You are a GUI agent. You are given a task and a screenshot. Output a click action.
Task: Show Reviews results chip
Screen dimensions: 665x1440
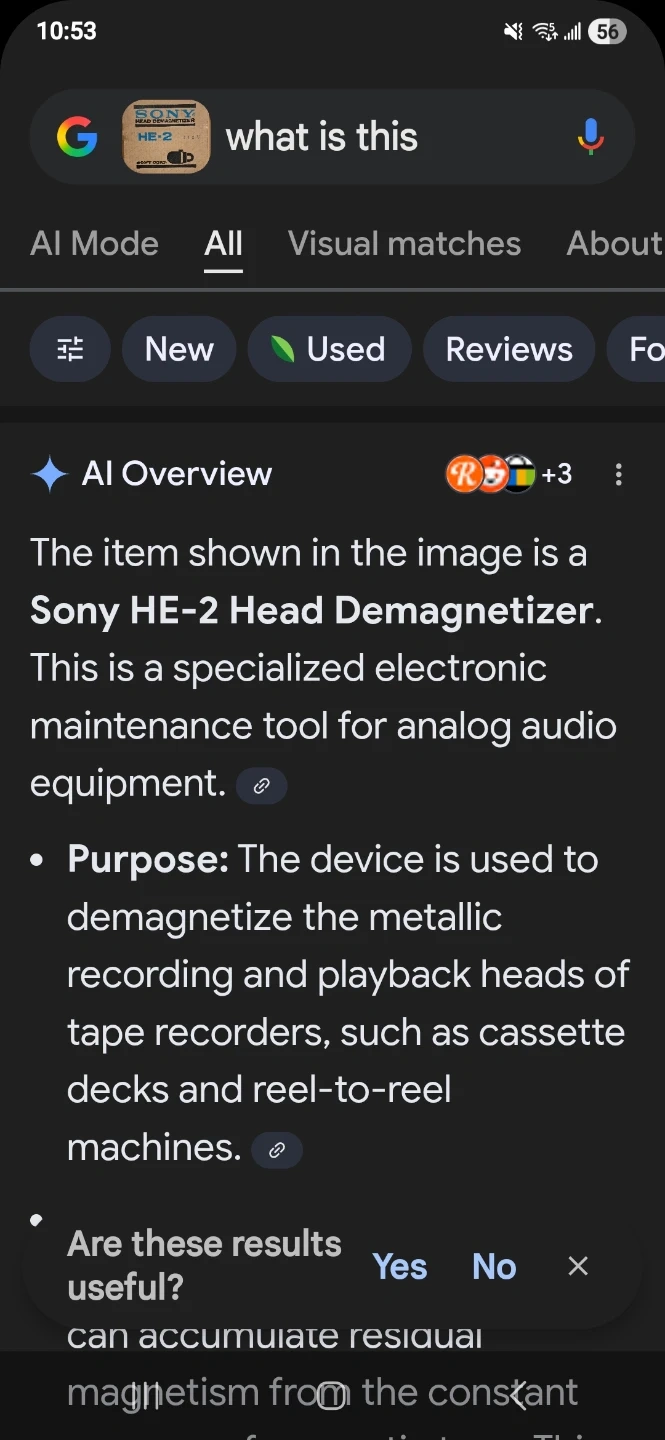coord(509,349)
